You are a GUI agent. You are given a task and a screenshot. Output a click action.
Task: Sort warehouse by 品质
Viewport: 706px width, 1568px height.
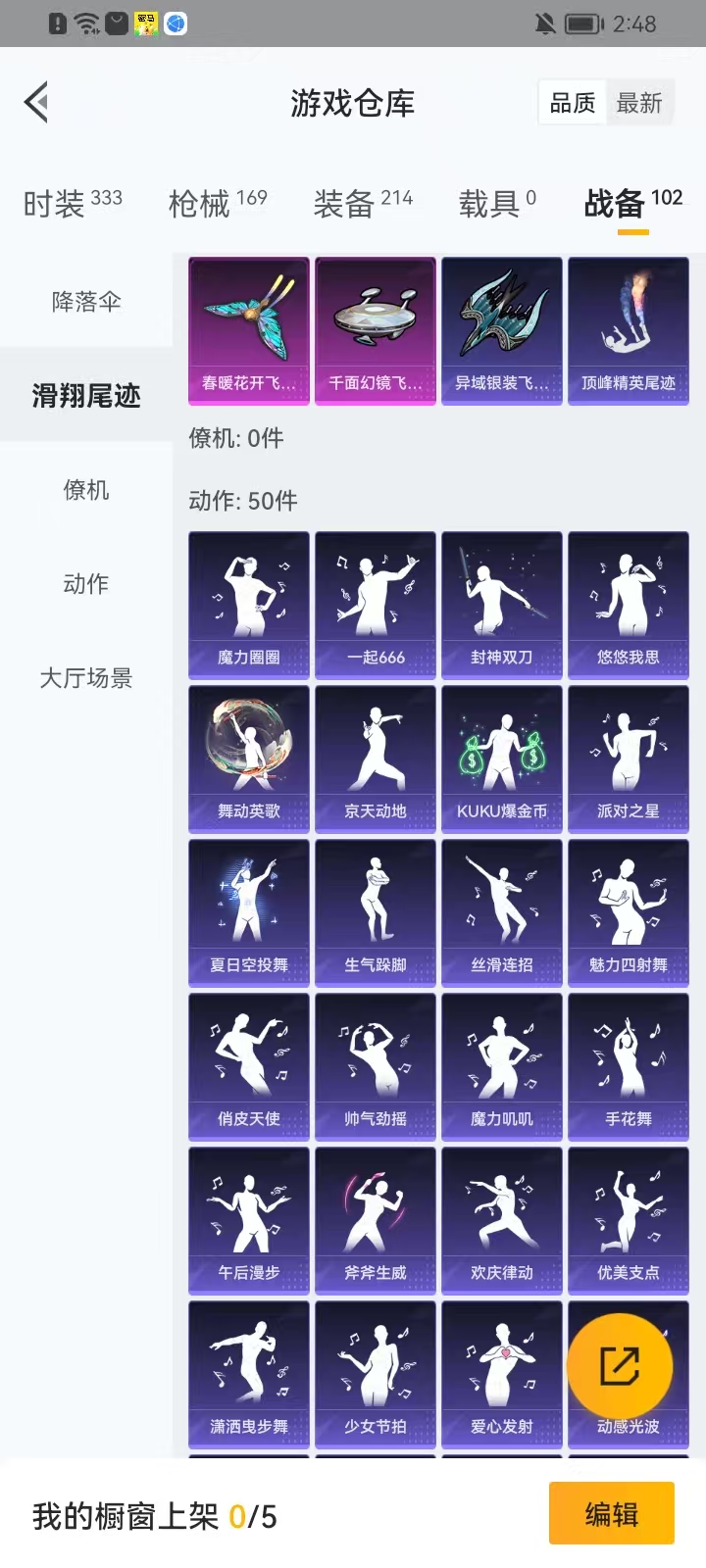[x=573, y=103]
